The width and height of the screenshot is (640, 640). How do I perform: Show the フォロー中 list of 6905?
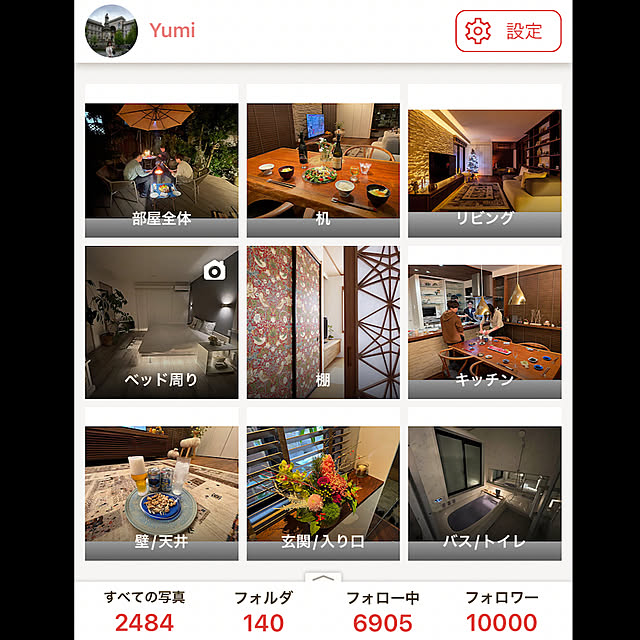382,611
